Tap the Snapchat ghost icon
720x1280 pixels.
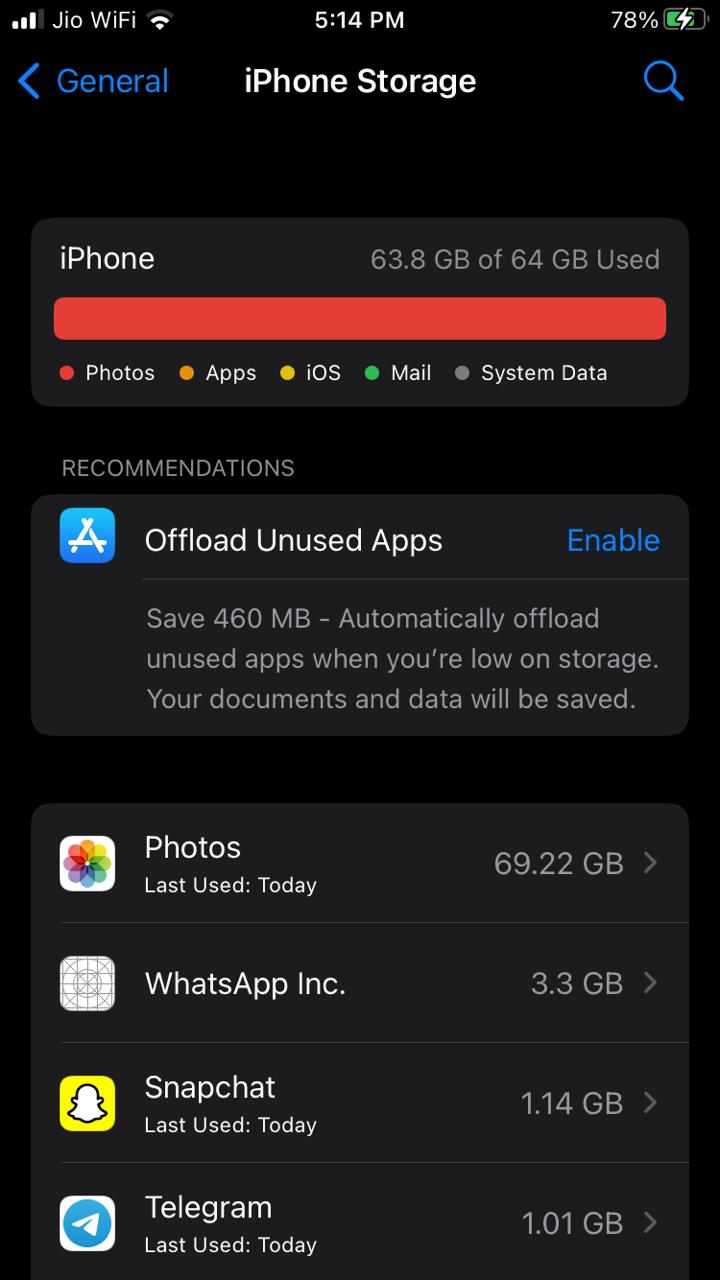tap(87, 1103)
